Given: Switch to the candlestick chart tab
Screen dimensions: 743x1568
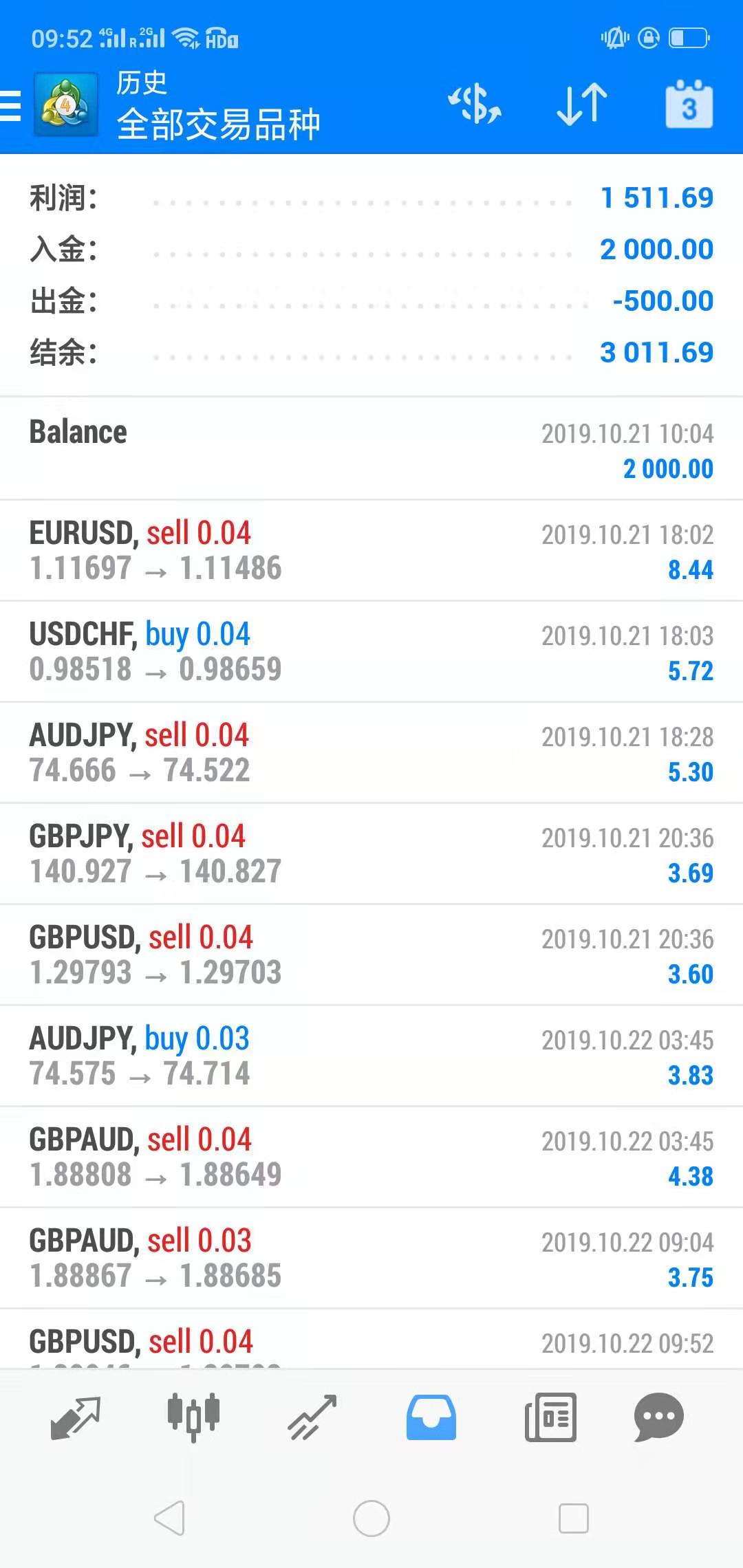Looking at the screenshot, I should [x=193, y=1417].
